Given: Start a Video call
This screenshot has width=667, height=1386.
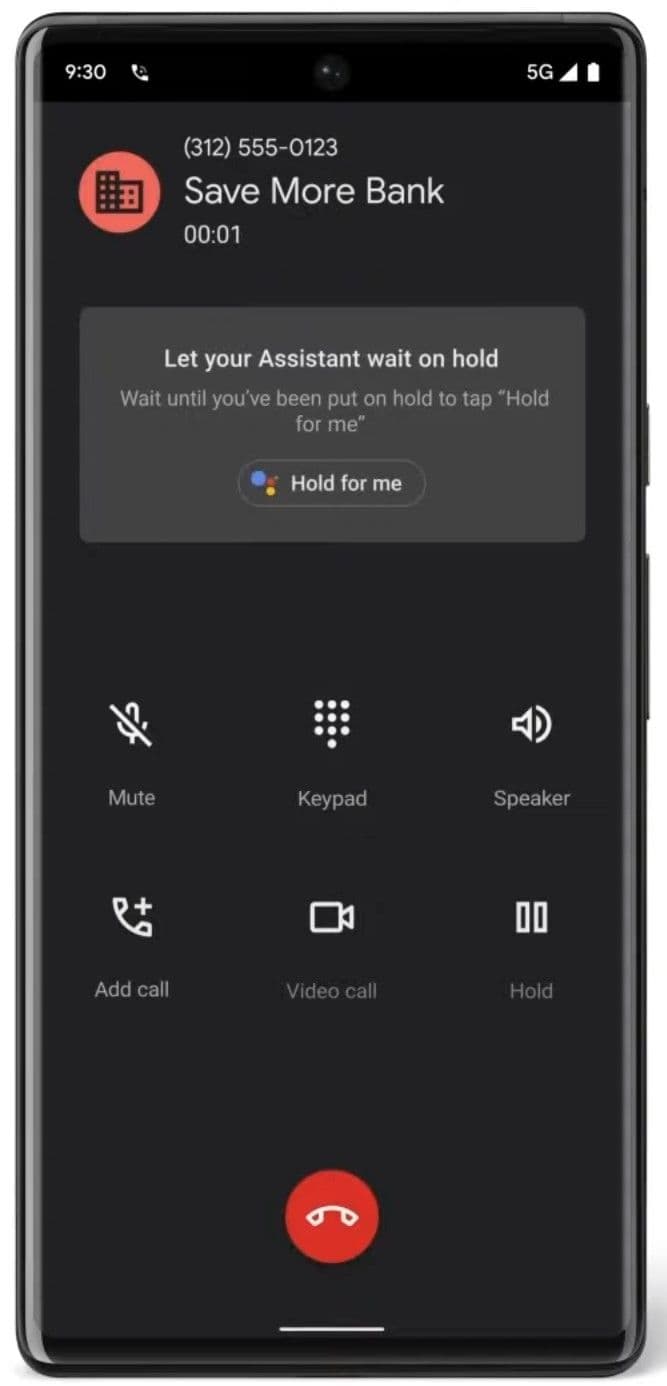Looking at the screenshot, I should coord(332,918).
